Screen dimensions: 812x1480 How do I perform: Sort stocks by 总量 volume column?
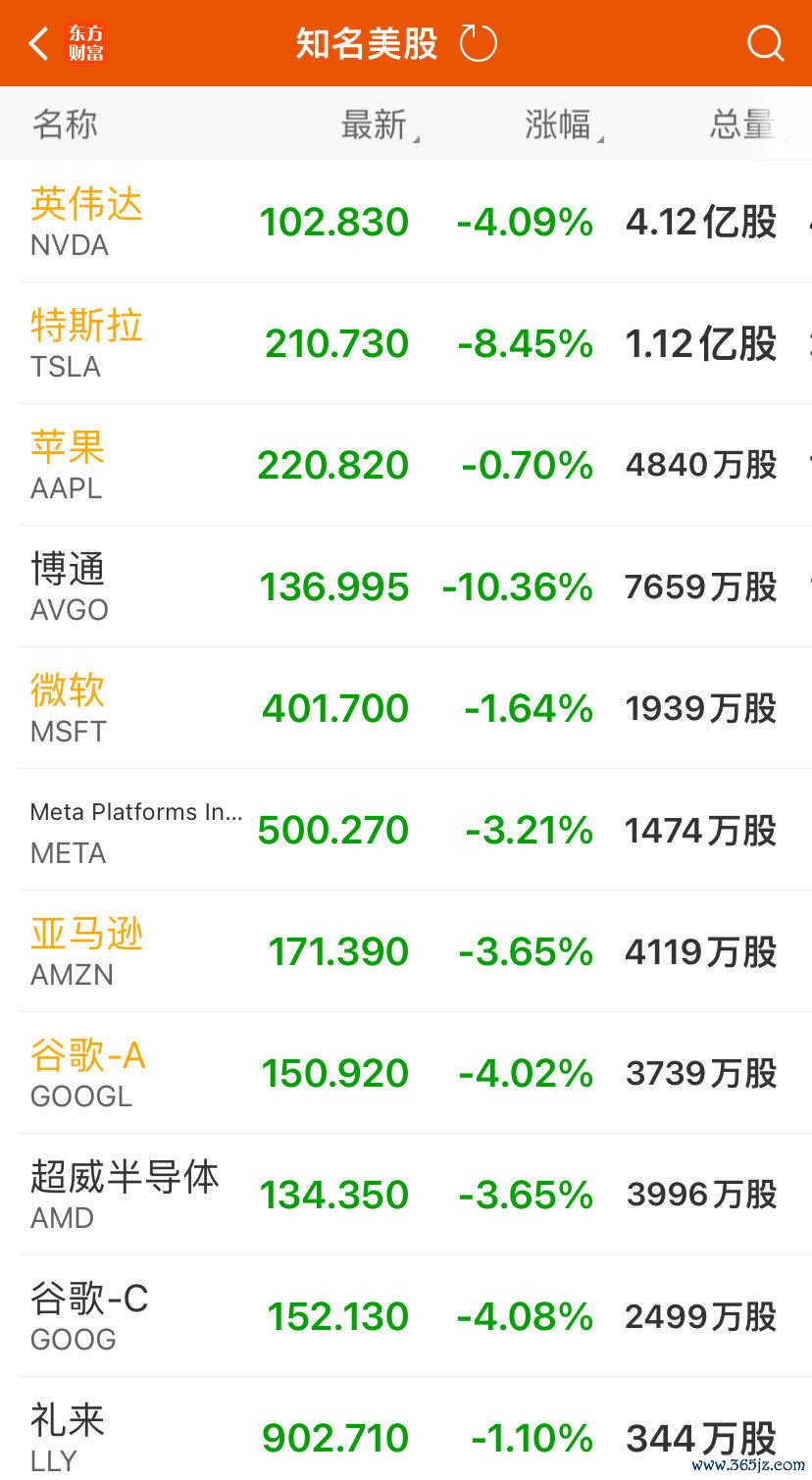(747, 126)
